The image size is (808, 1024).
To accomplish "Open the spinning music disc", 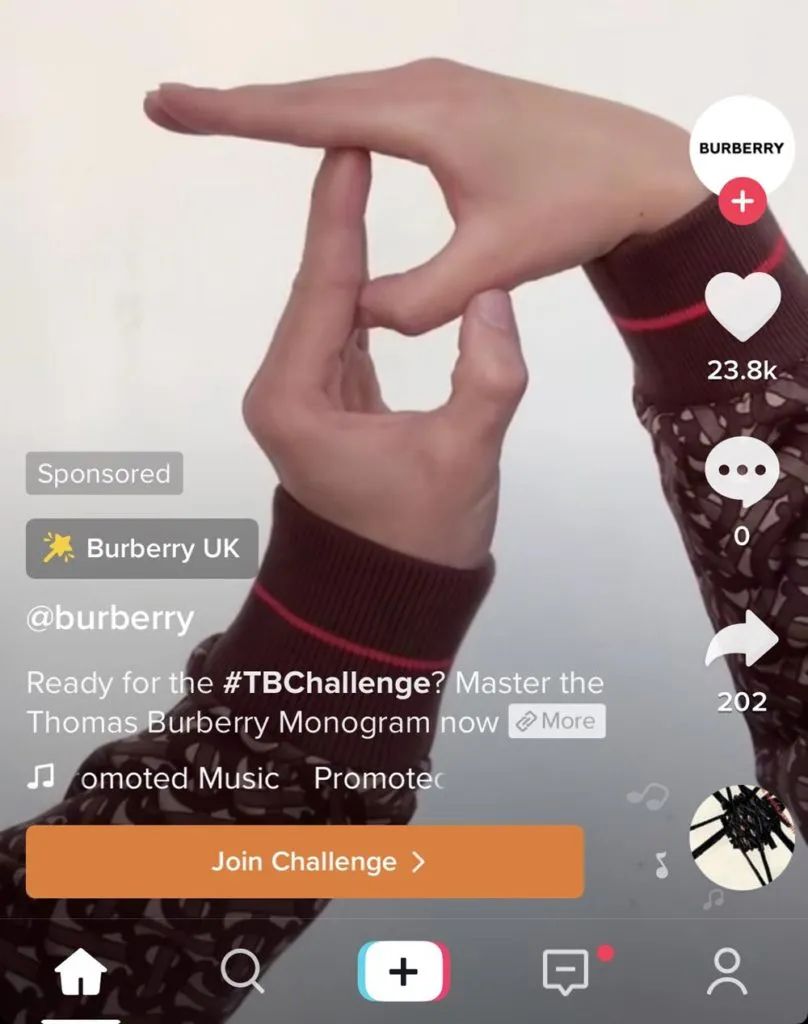I will click(x=742, y=836).
